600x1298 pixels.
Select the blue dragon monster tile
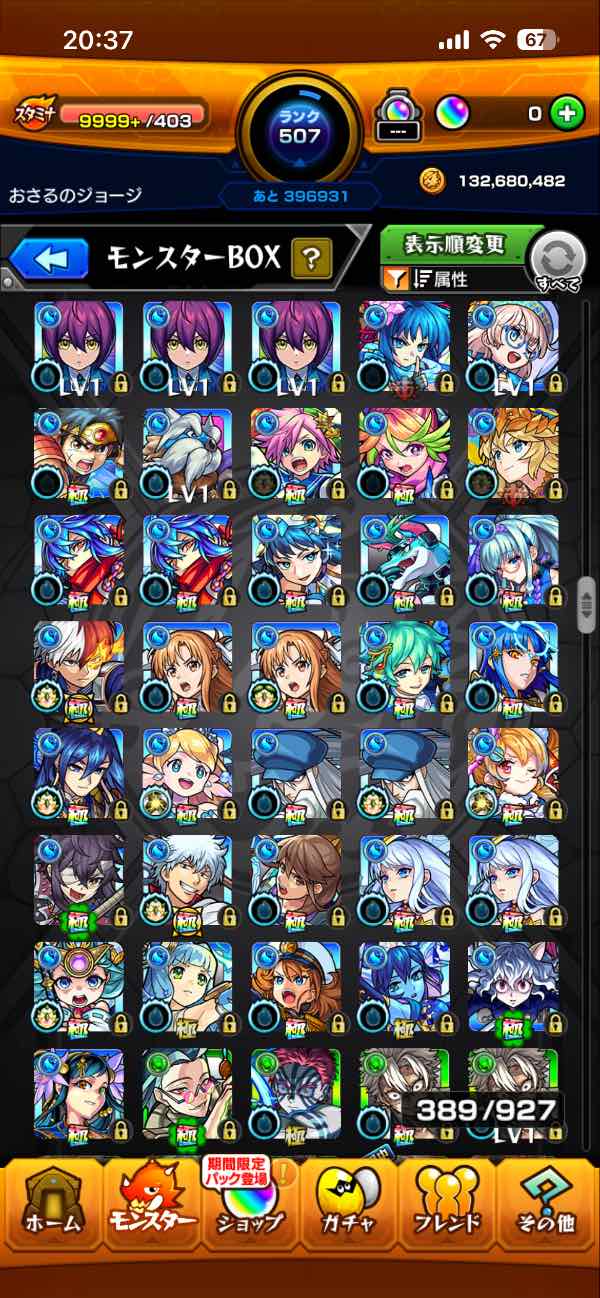(404, 559)
